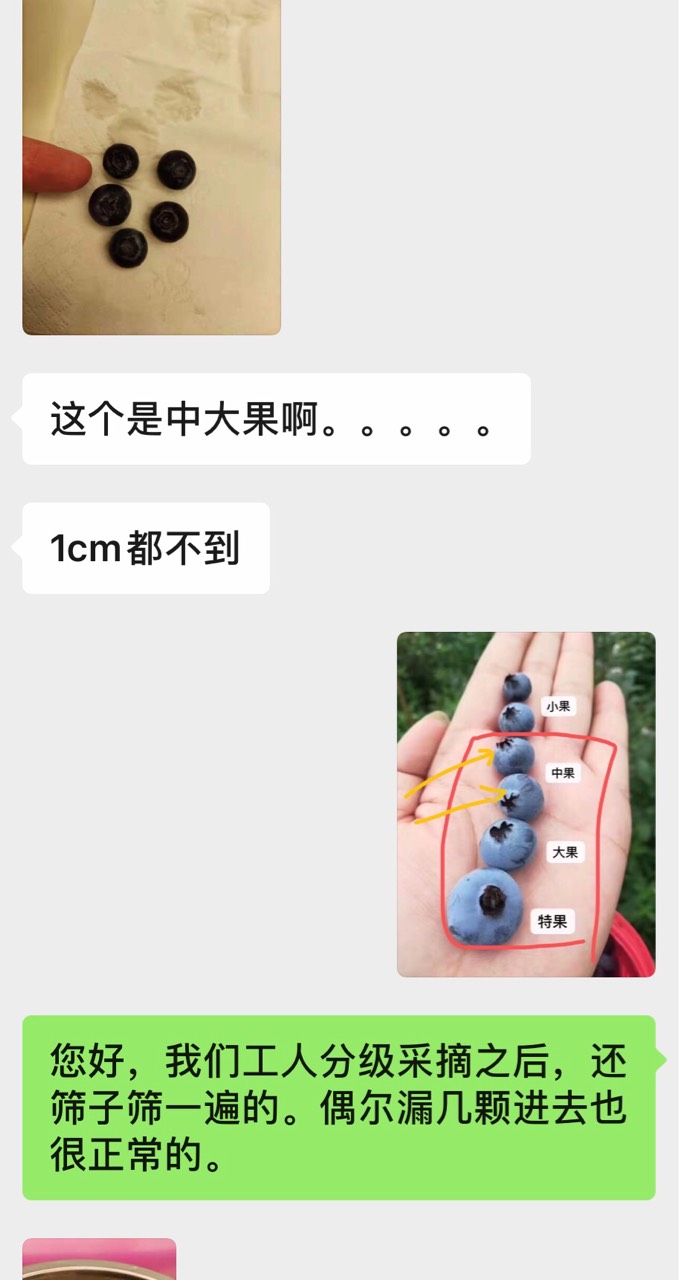Open the partially visible pink image

pos(99,1259)
